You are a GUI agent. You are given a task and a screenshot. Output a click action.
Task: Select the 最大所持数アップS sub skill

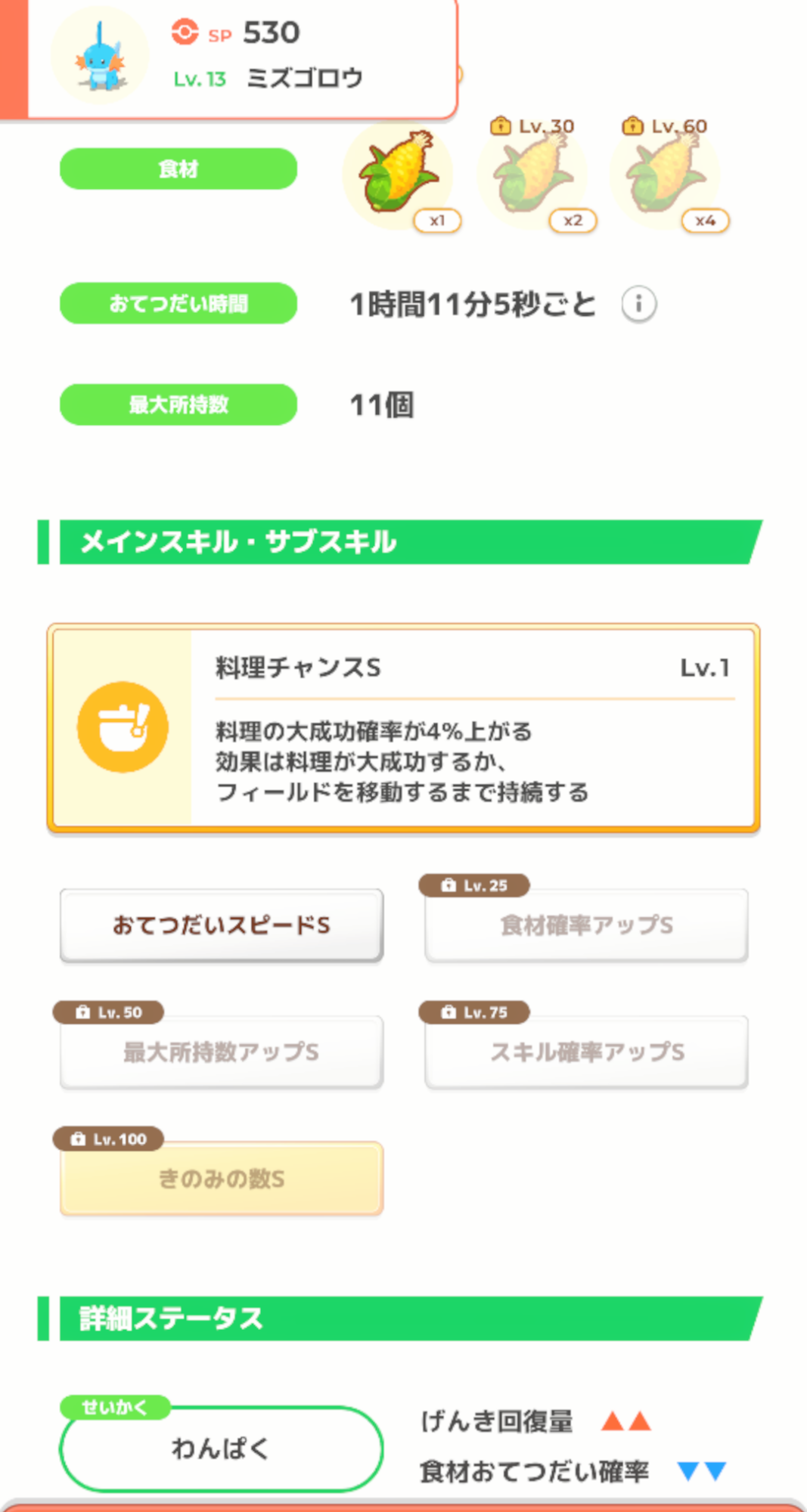point(222,1052)
